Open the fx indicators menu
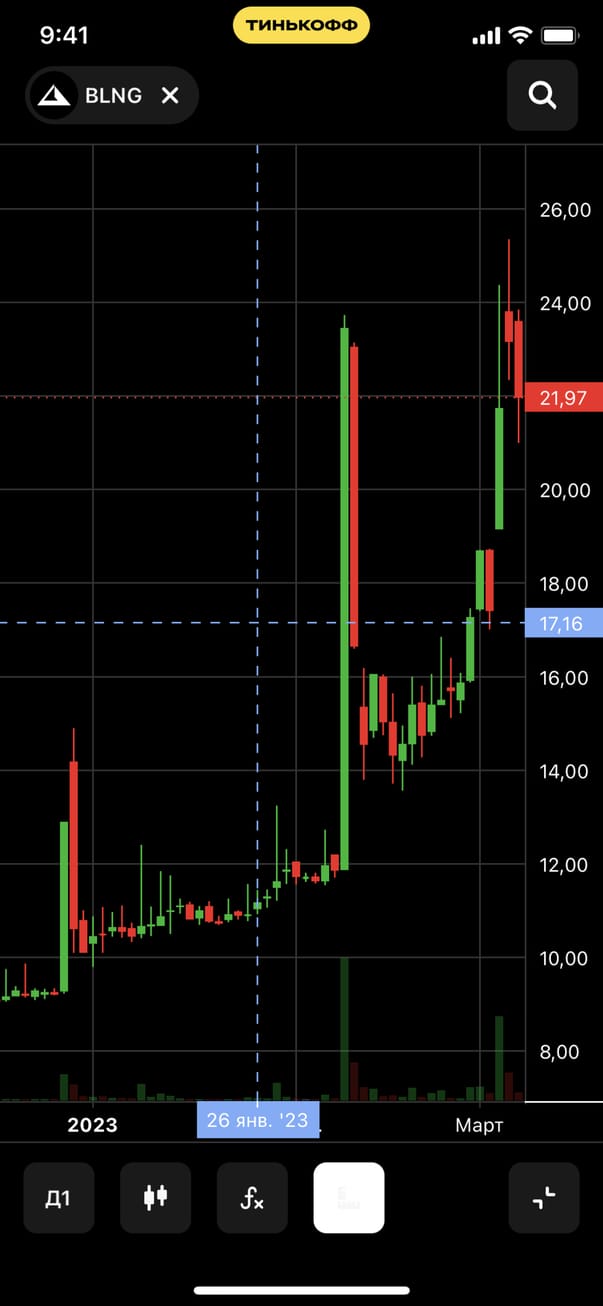This screenshot has width=603, height=1306. pyautogui.click(x=252, y=1197)
